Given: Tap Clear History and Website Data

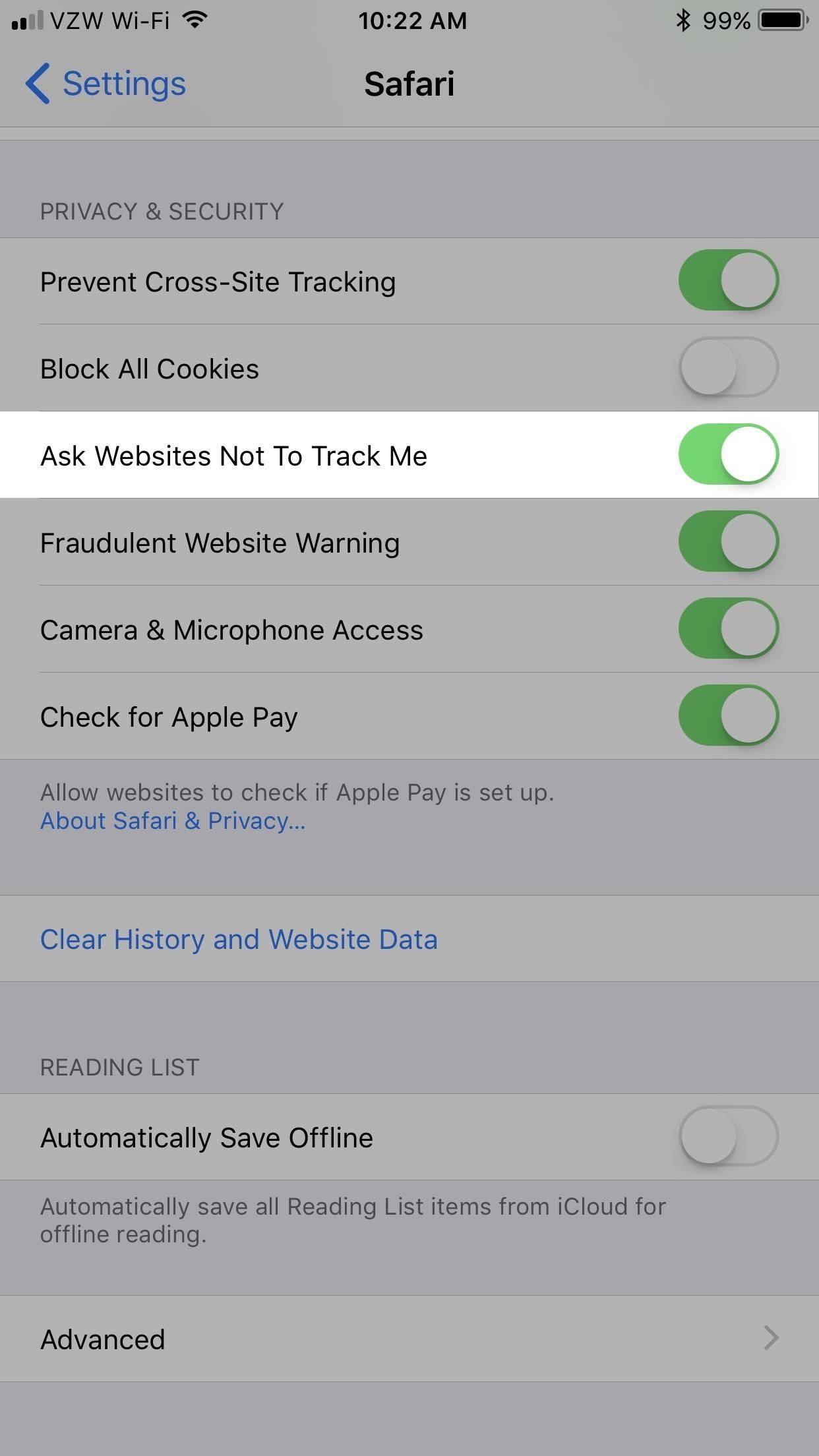Looking at the screenshot, I should (x=239, y=939).
